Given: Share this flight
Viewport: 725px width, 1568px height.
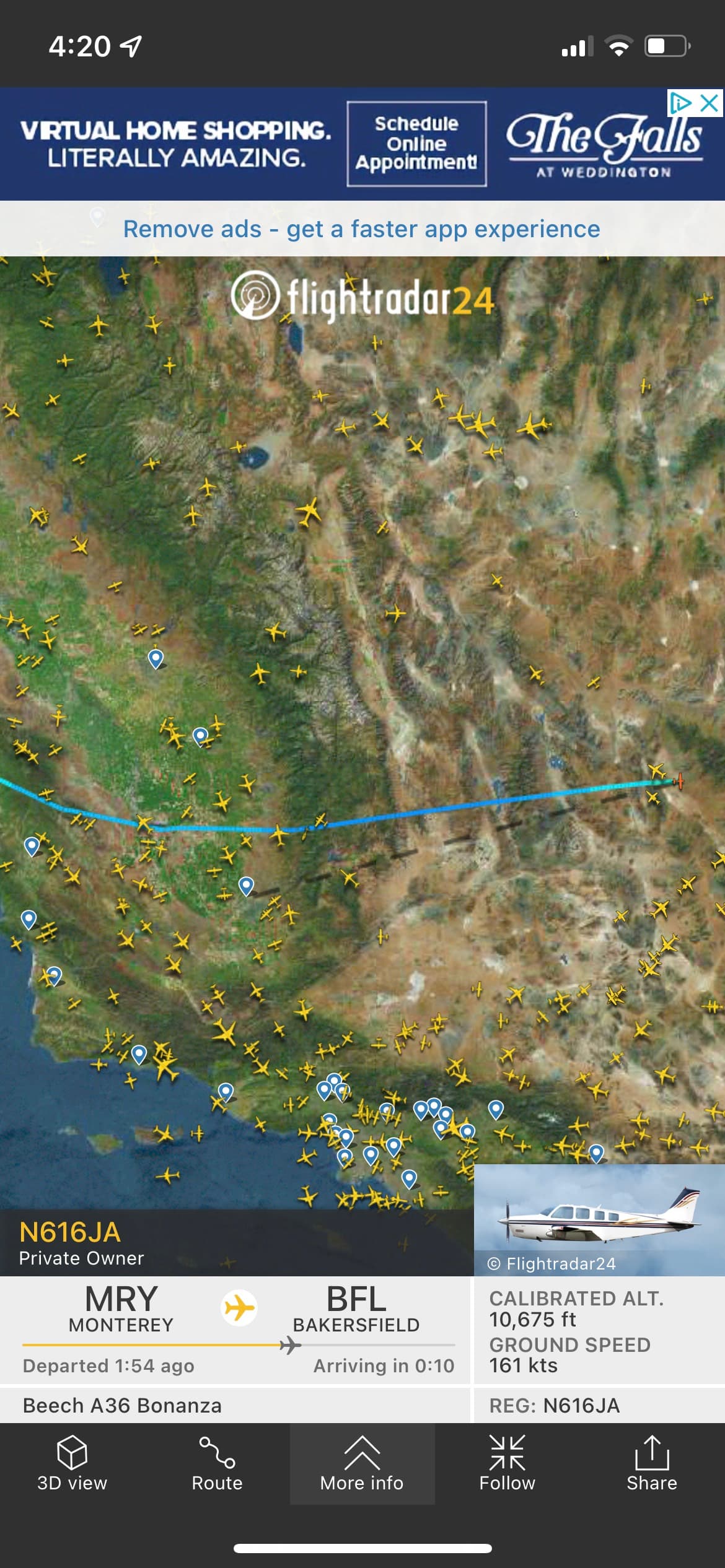Looking at the screenshot, I should point(651,1464).
